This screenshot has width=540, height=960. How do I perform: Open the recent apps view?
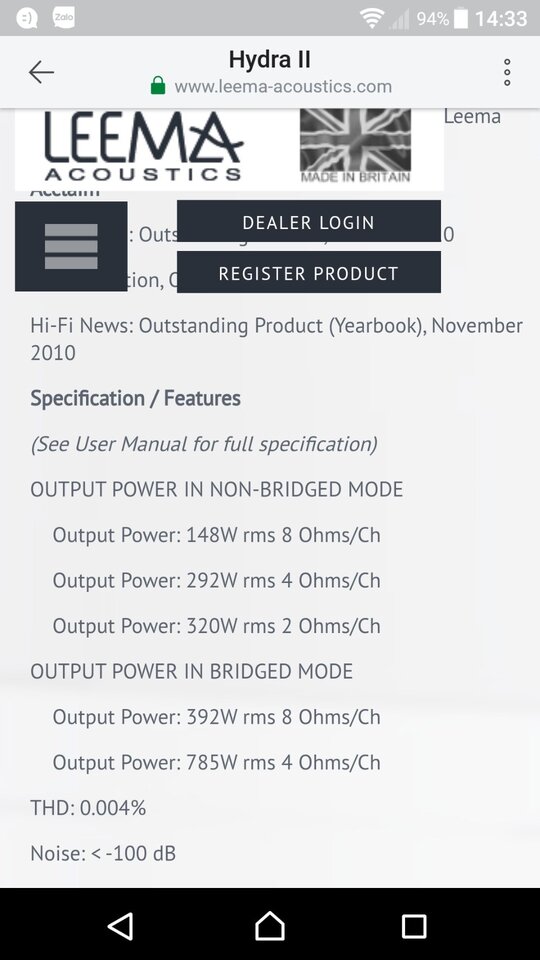coord(414,926)
